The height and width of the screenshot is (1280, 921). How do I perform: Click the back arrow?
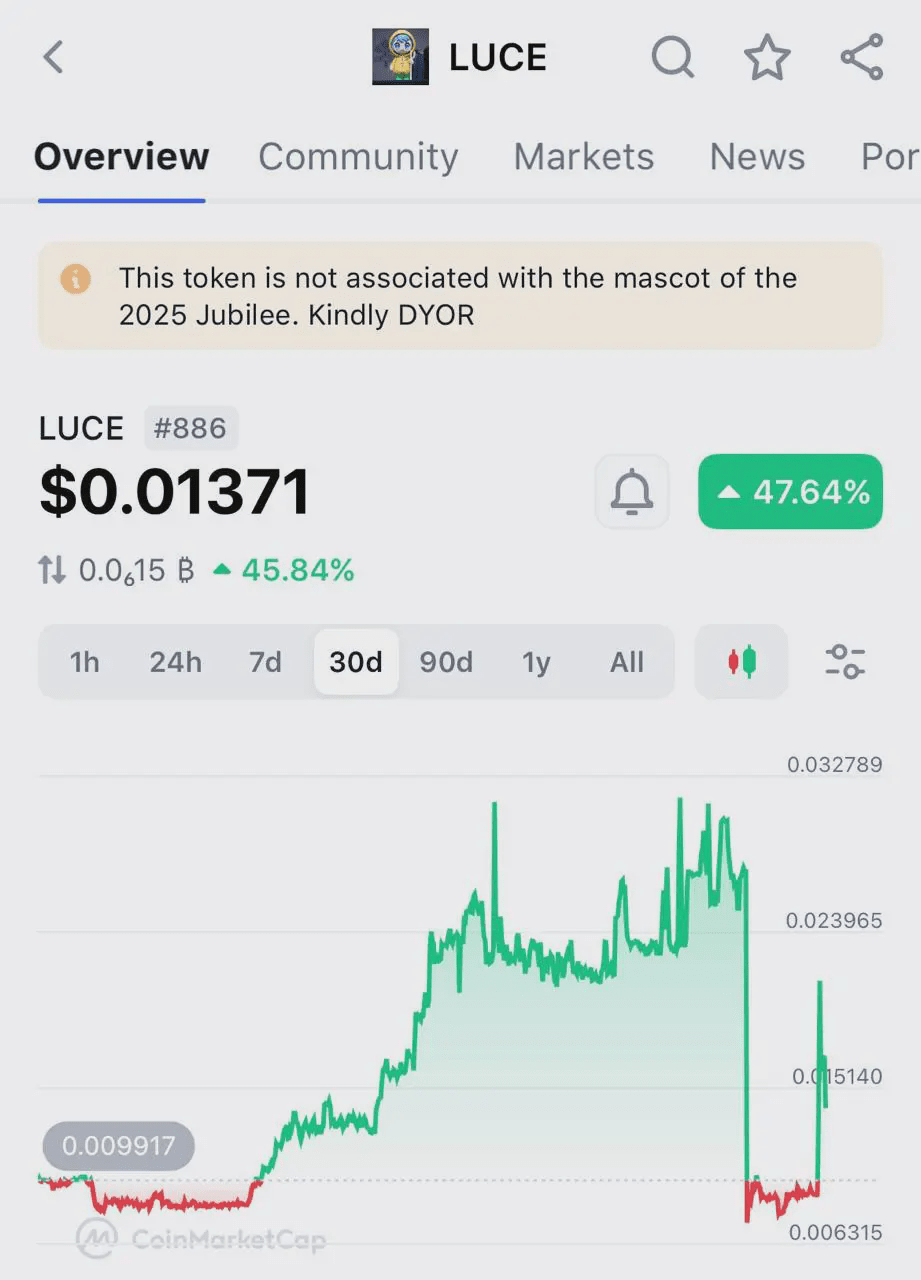(x=53, y=57)
